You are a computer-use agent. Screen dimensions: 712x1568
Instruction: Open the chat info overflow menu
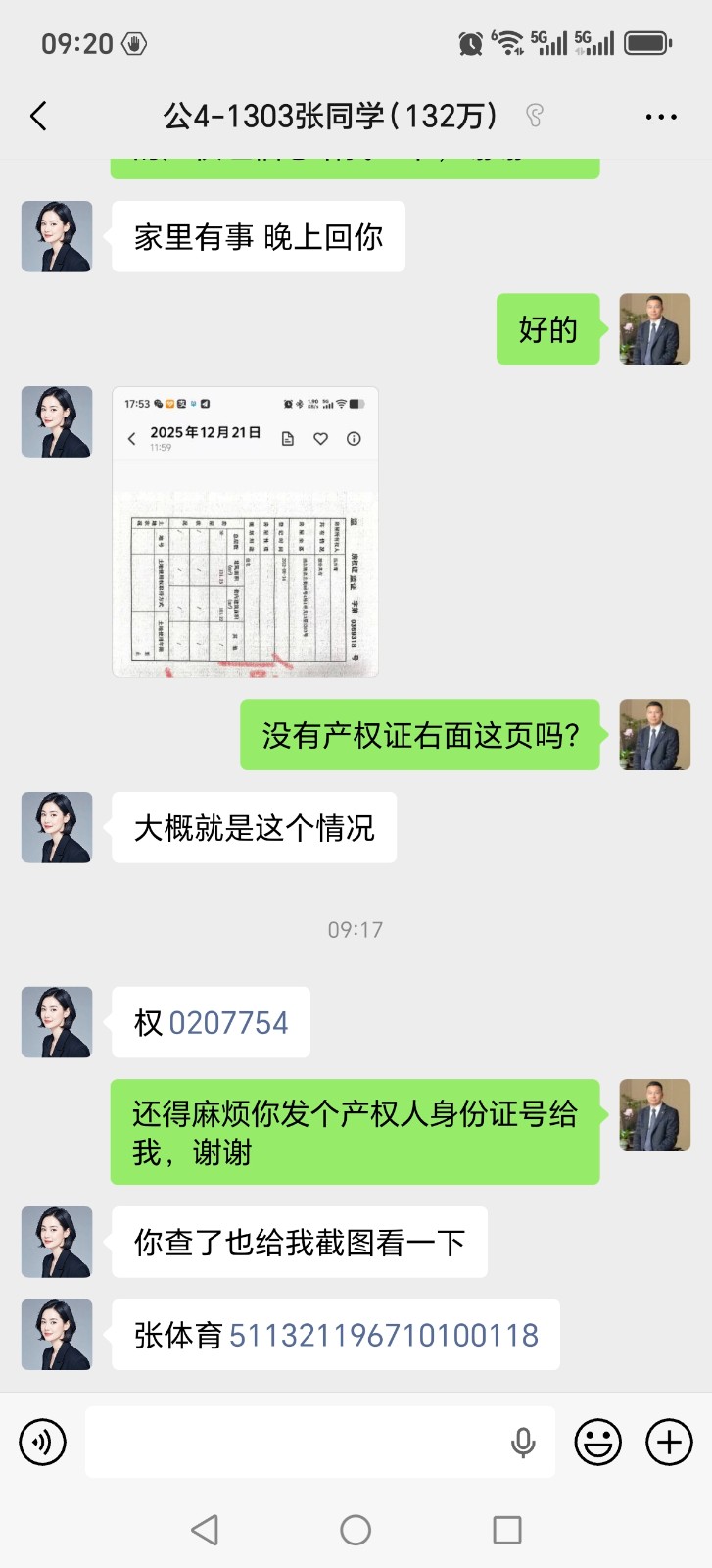[661, 117]
